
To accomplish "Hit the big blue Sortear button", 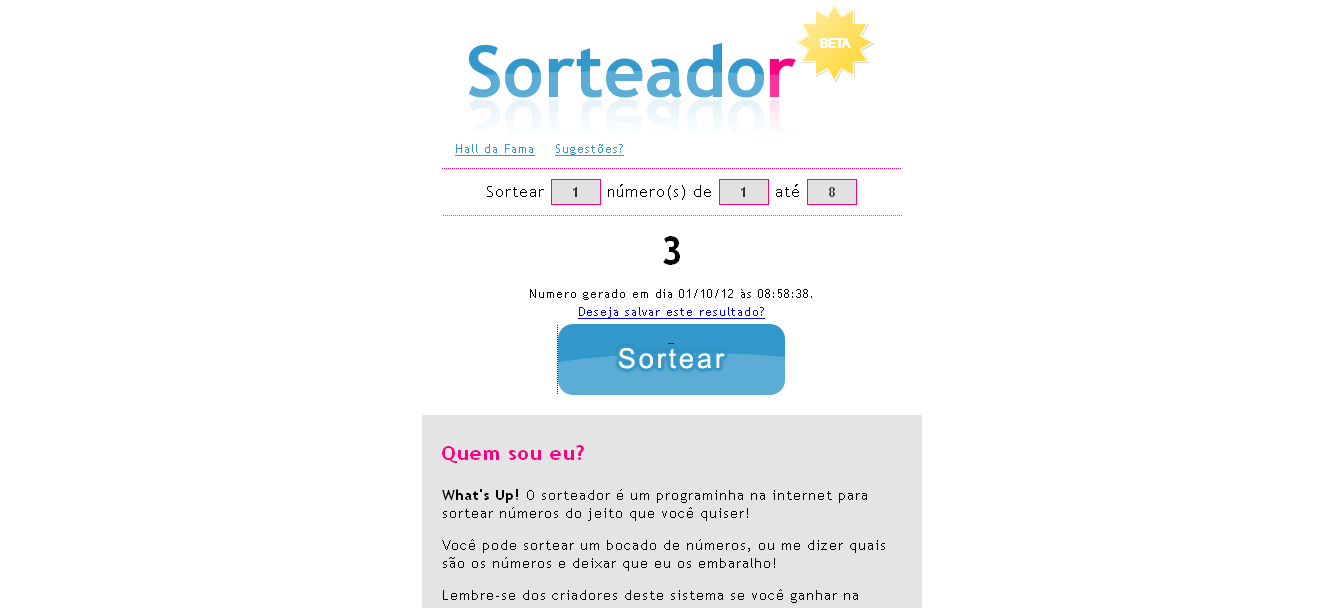I will click(x=671, y=359).
